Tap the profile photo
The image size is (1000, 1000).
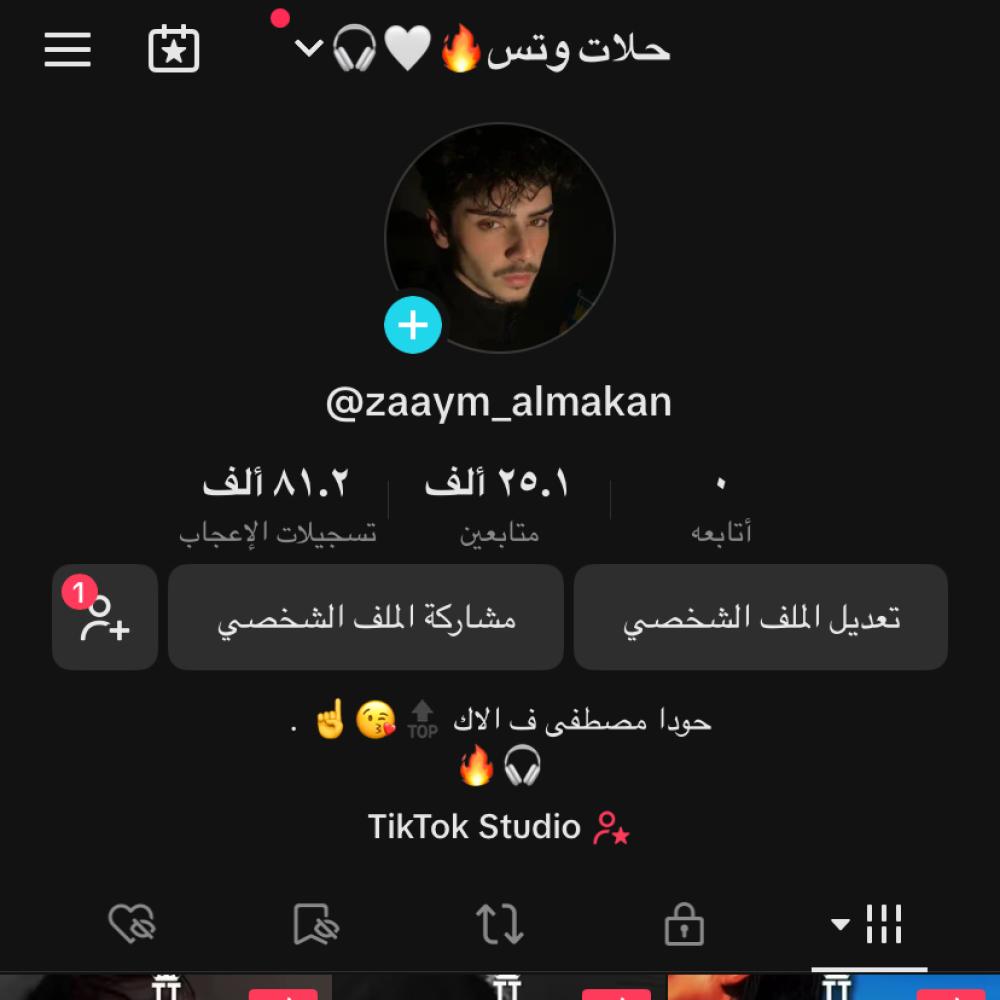[x=500, y=238]
